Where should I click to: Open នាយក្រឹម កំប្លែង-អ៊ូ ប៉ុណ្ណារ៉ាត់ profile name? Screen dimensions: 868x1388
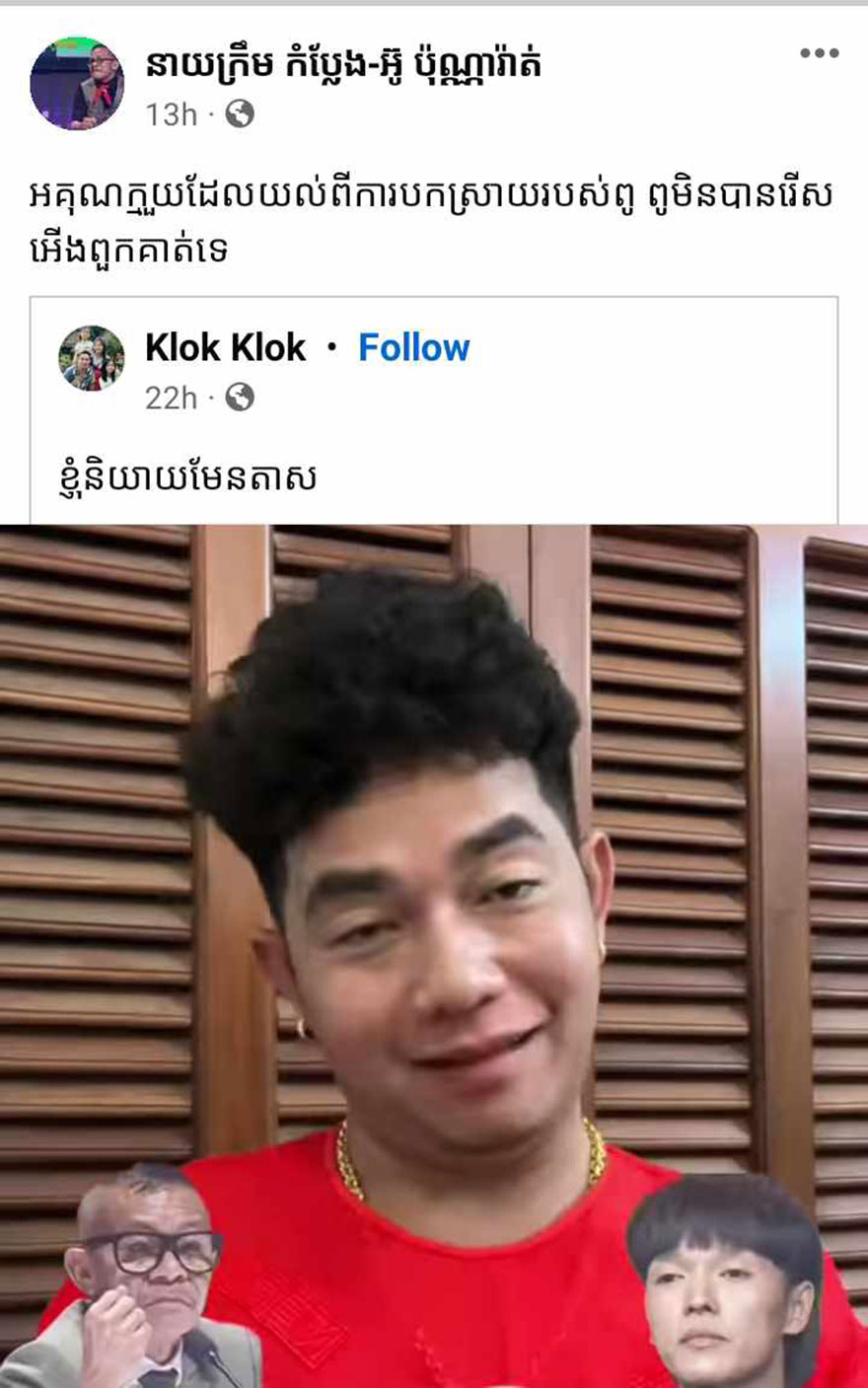click(x=342, y=65)
